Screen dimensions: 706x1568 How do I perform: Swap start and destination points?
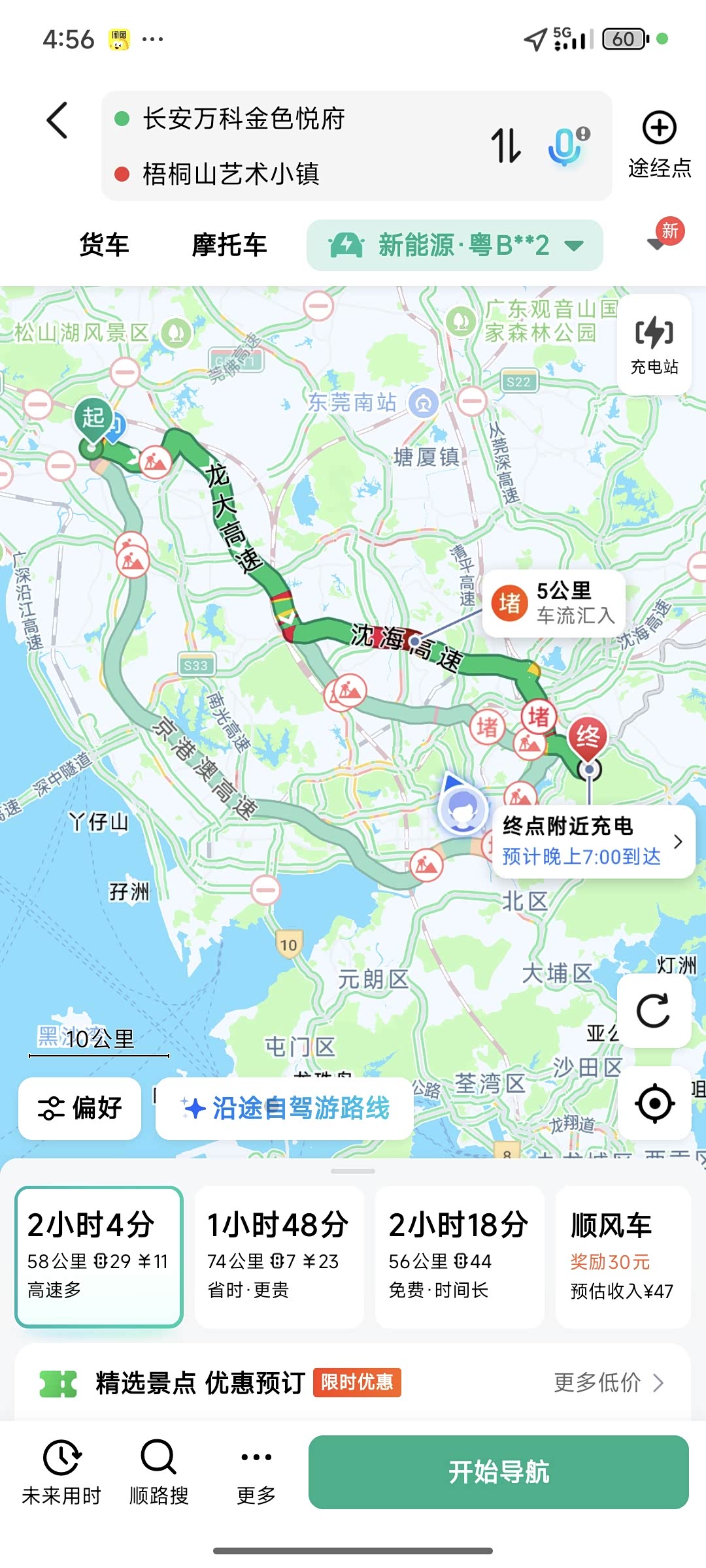pyautogui.click(x=506, y=145)
